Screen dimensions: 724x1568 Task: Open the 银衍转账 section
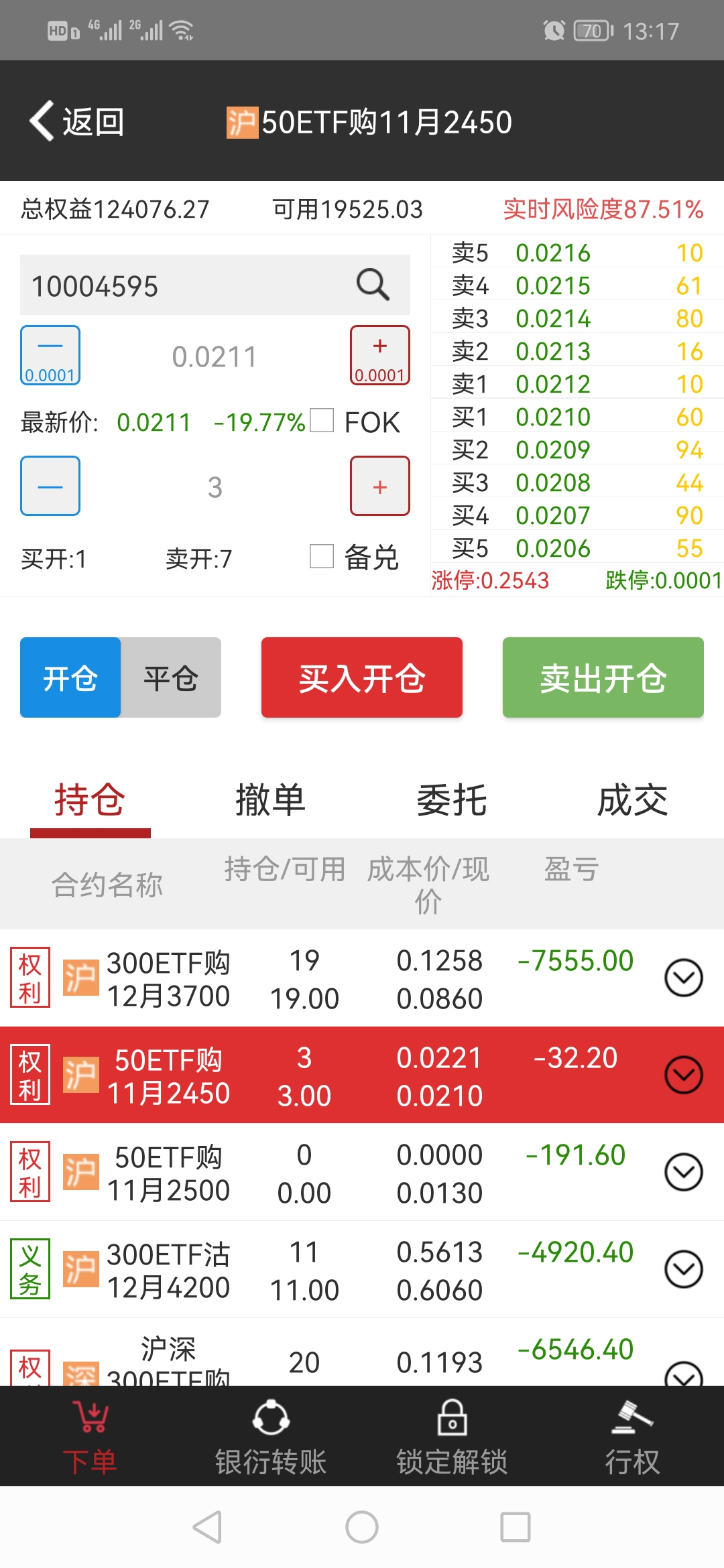point(271,1437)
